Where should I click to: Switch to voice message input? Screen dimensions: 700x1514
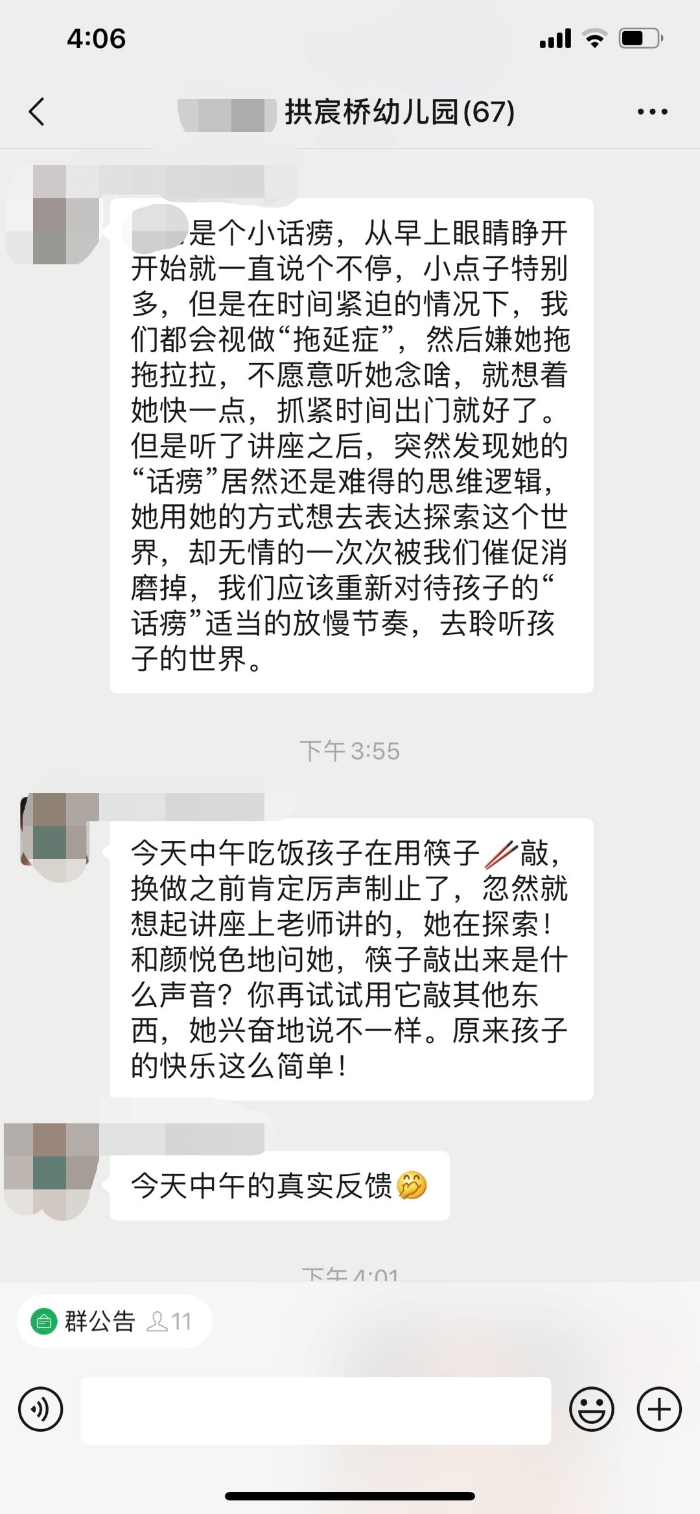(41, 1410)
